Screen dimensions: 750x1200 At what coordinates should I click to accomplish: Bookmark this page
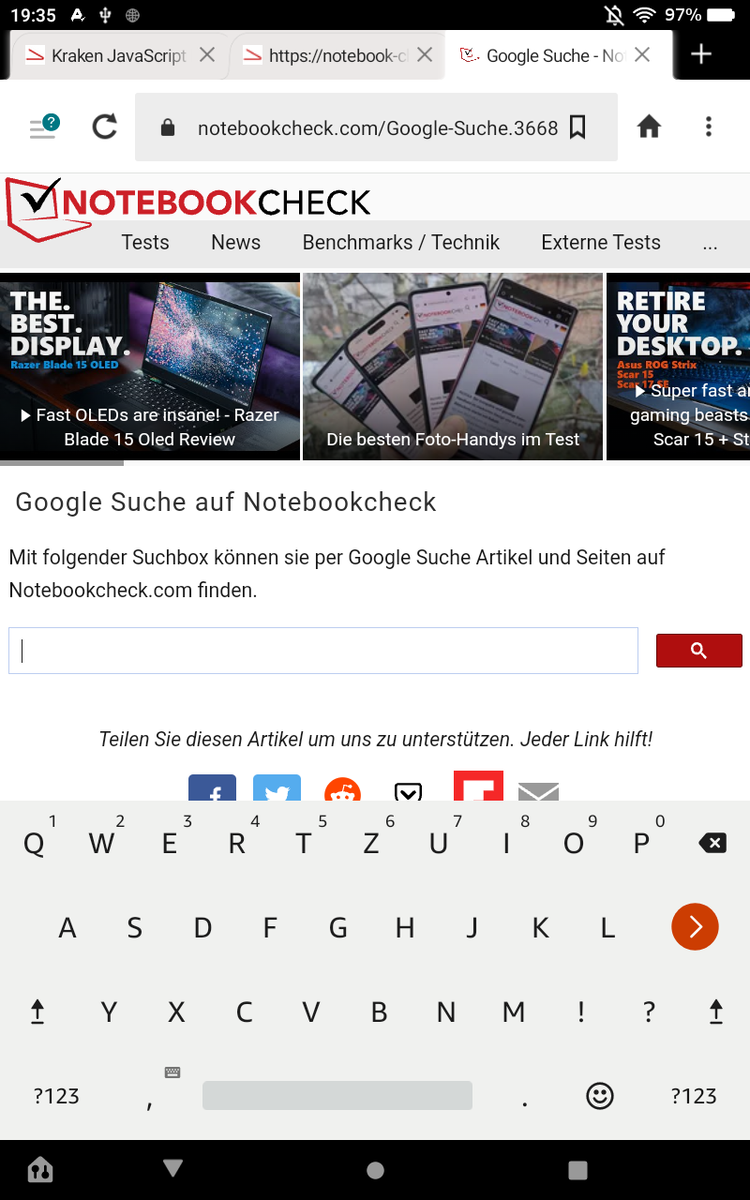tap(577, 127)
